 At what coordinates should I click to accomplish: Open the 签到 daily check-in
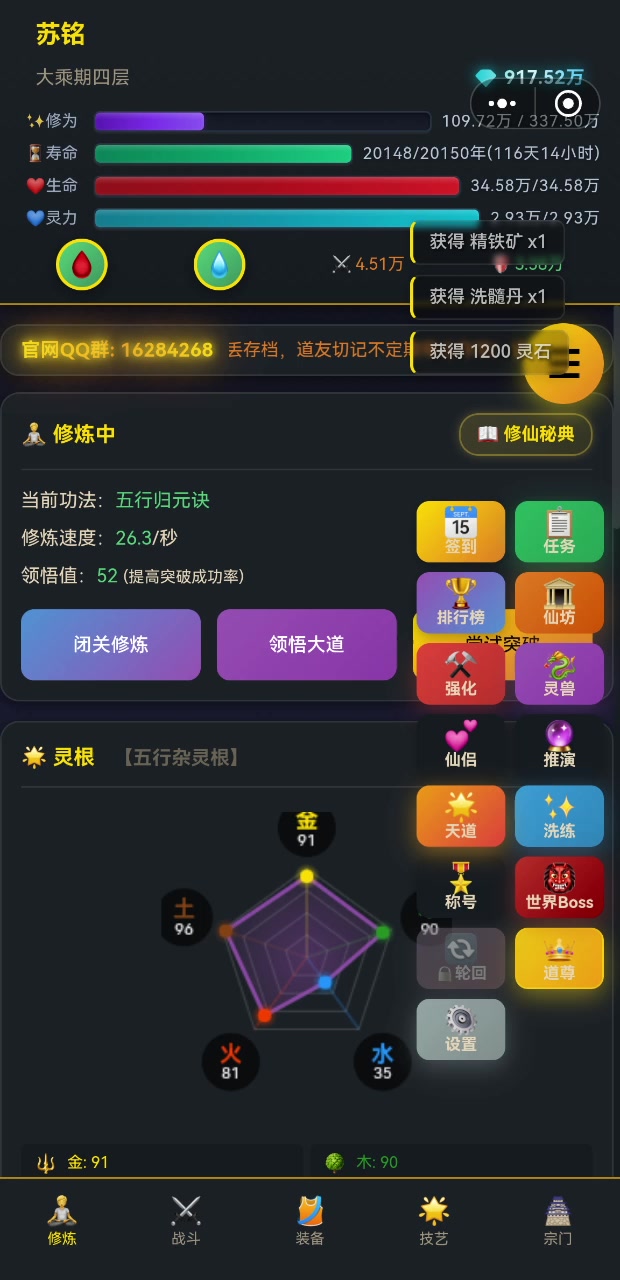461,531
